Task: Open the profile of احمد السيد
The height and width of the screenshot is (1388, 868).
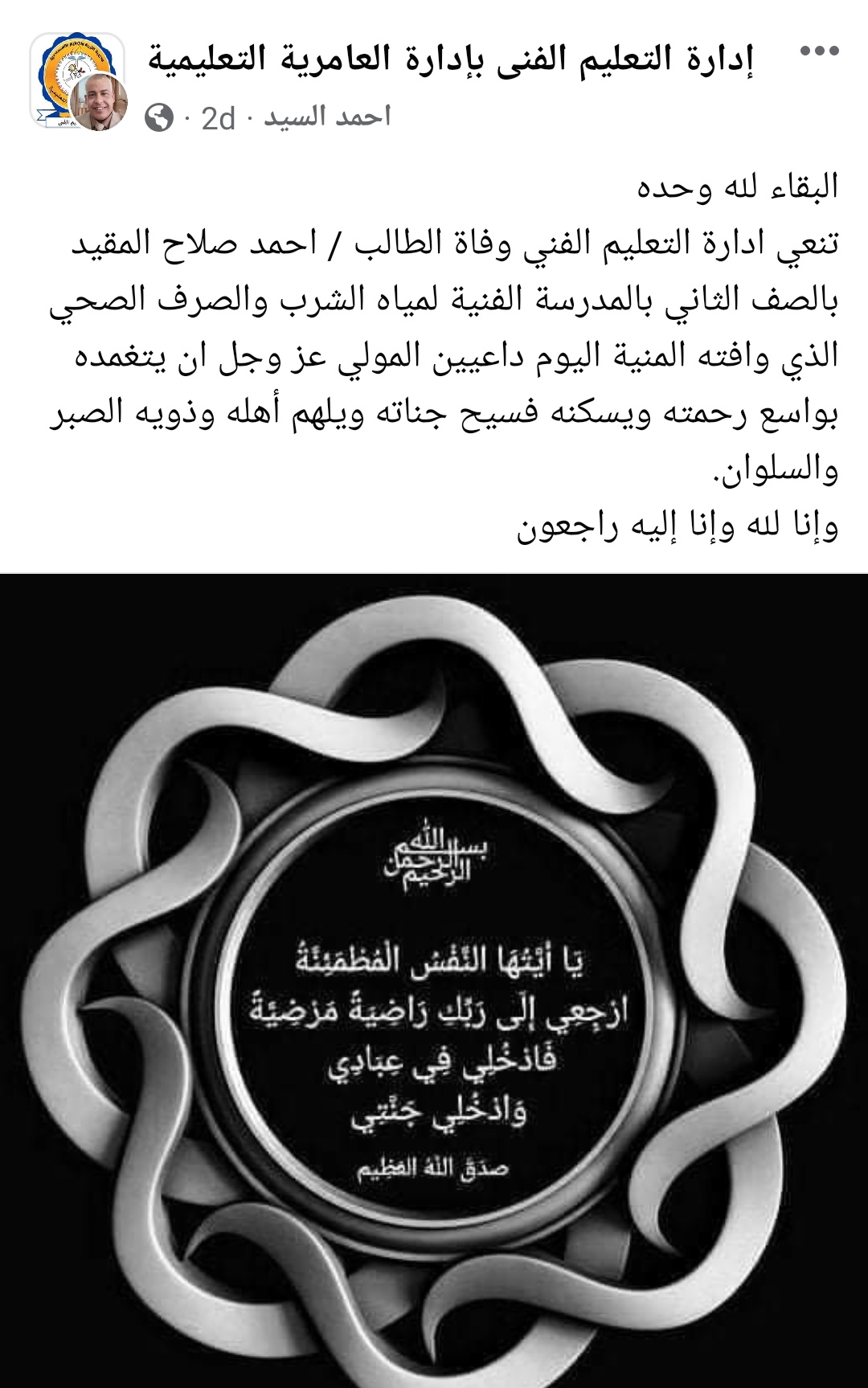Action: (327, 117)
